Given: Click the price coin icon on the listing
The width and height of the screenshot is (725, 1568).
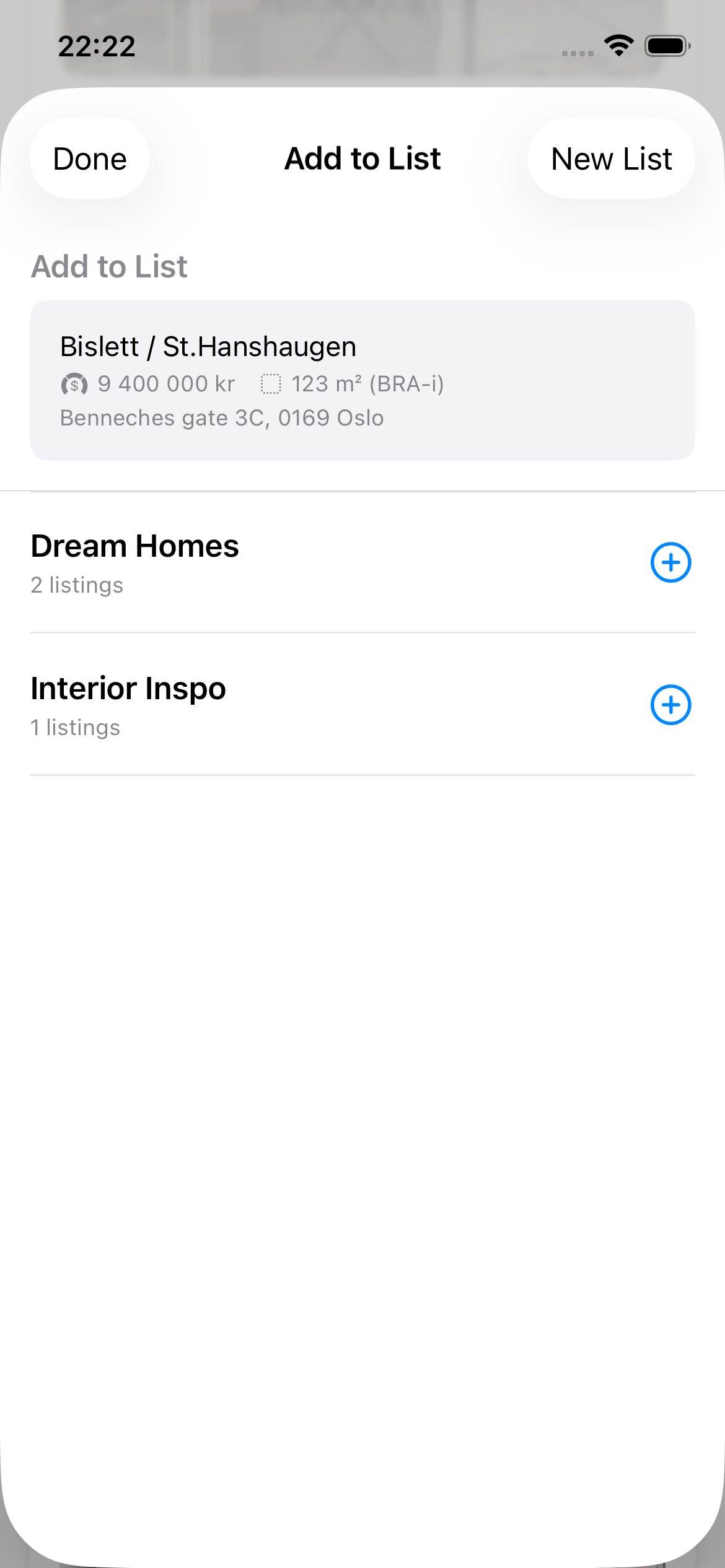Looking at the screenshot, I should pyautogui.click(x=74, y=385).
